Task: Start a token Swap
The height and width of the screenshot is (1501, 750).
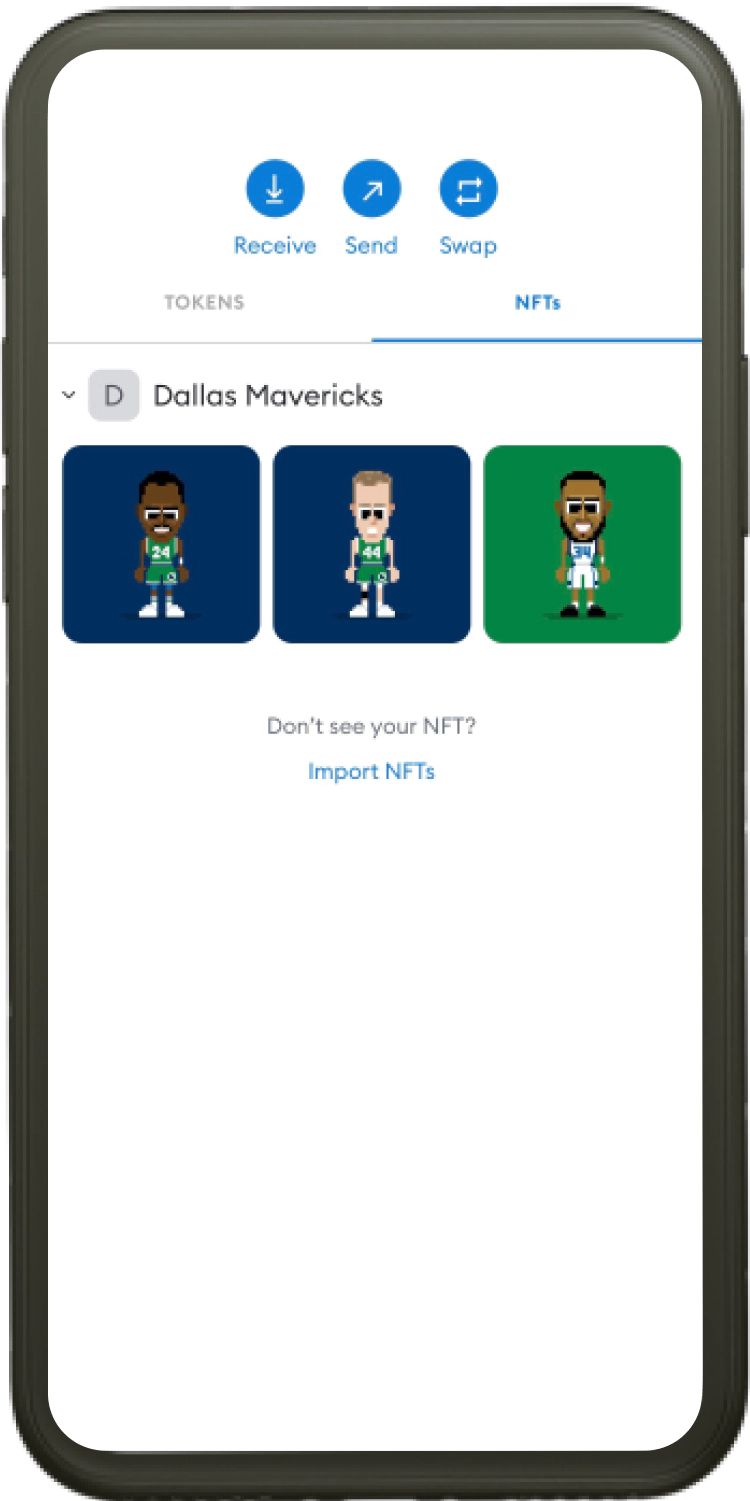Action: tap(468, 189)
